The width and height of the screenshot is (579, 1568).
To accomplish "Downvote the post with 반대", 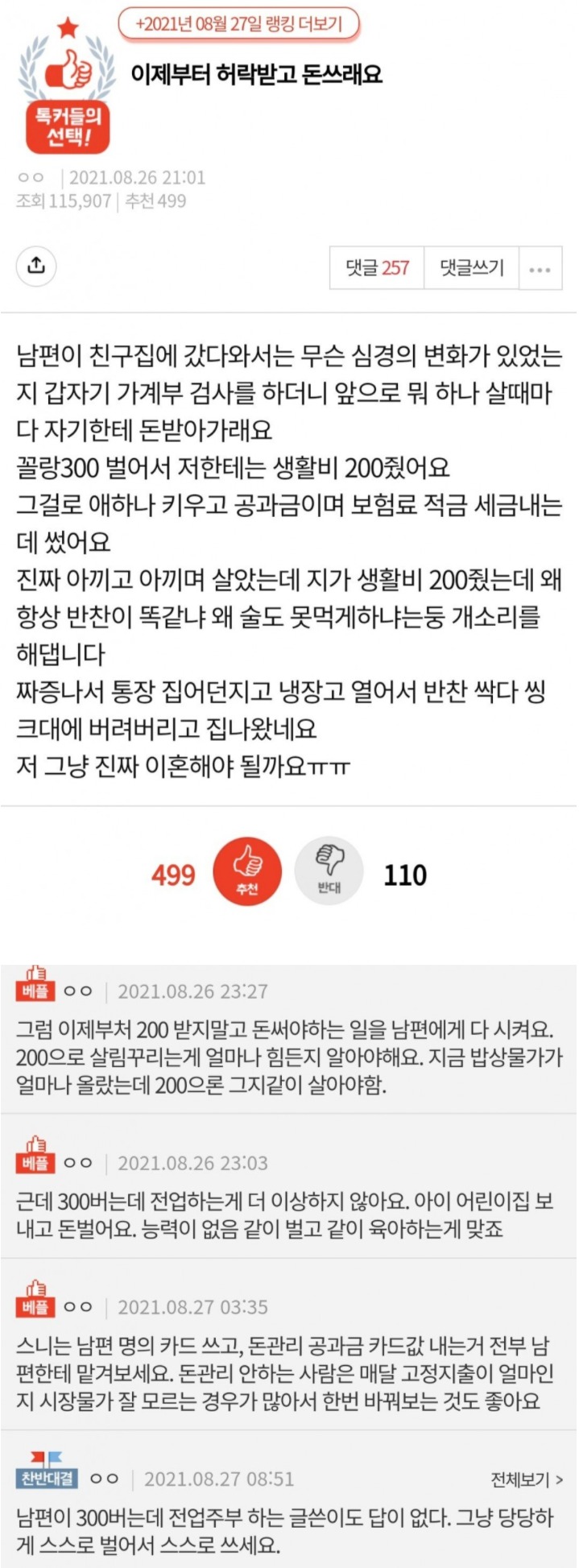I will 329,872.
